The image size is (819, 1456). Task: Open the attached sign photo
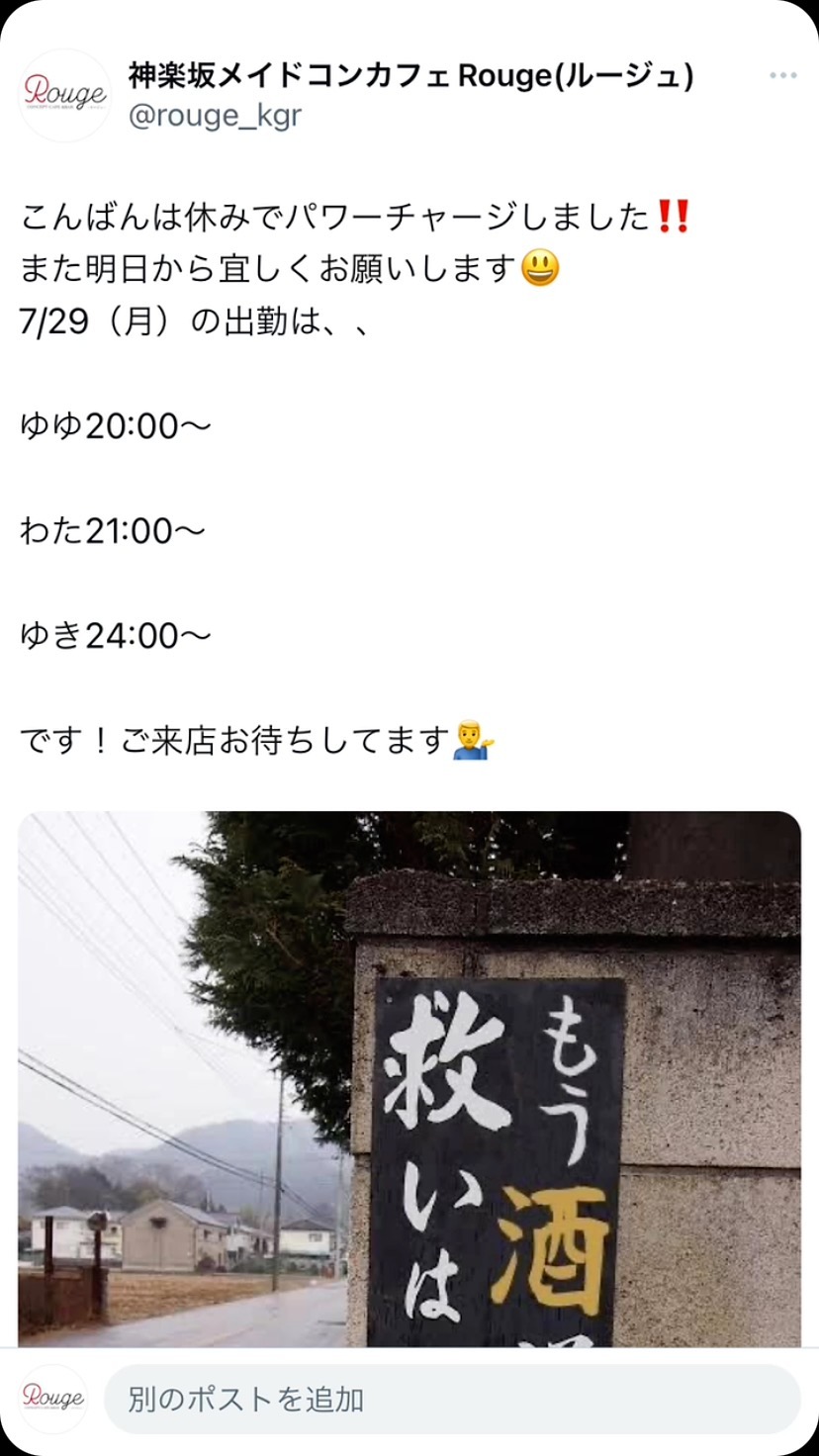pyautogui.click(x=409, y=1078)
